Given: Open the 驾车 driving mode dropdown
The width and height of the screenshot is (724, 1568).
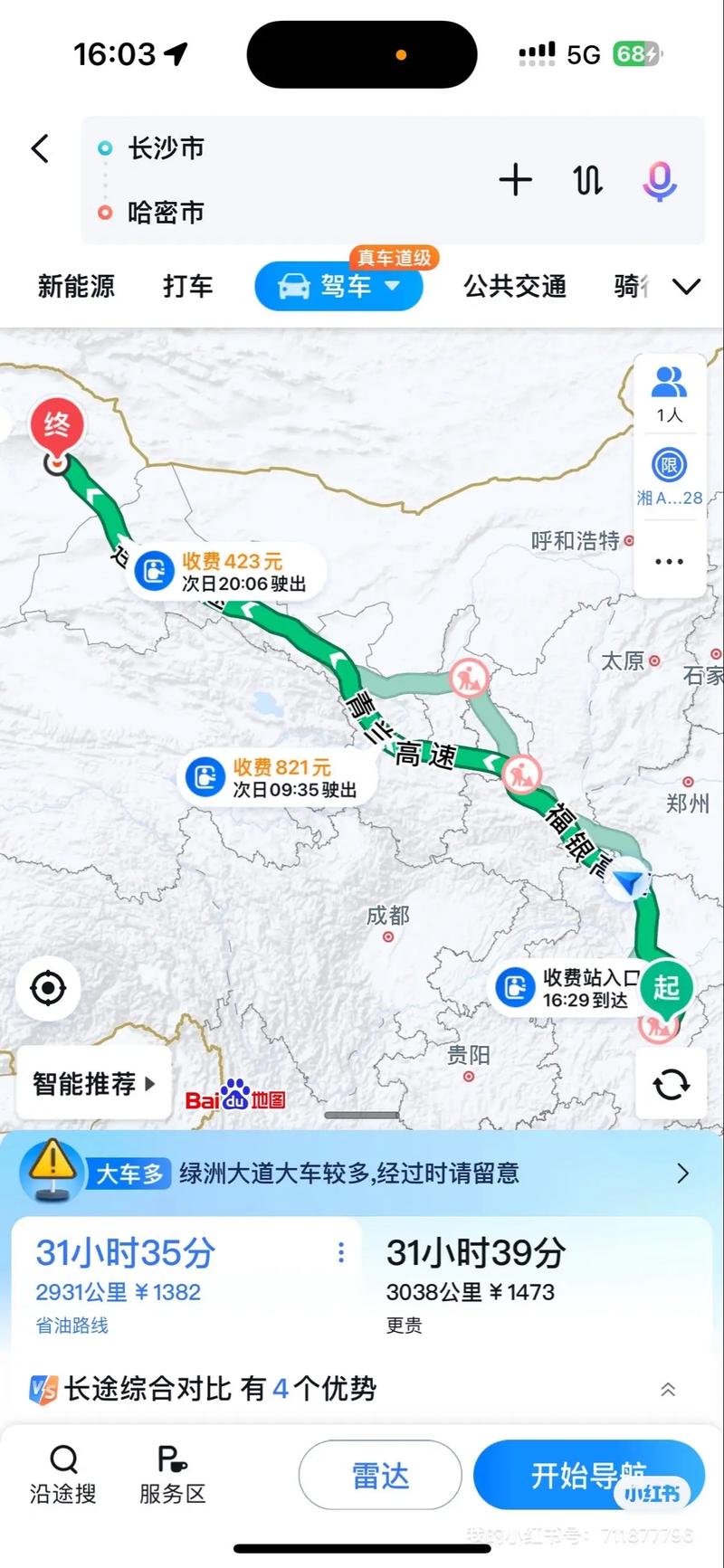Looking at the screenshot, I should click(338, 286).
